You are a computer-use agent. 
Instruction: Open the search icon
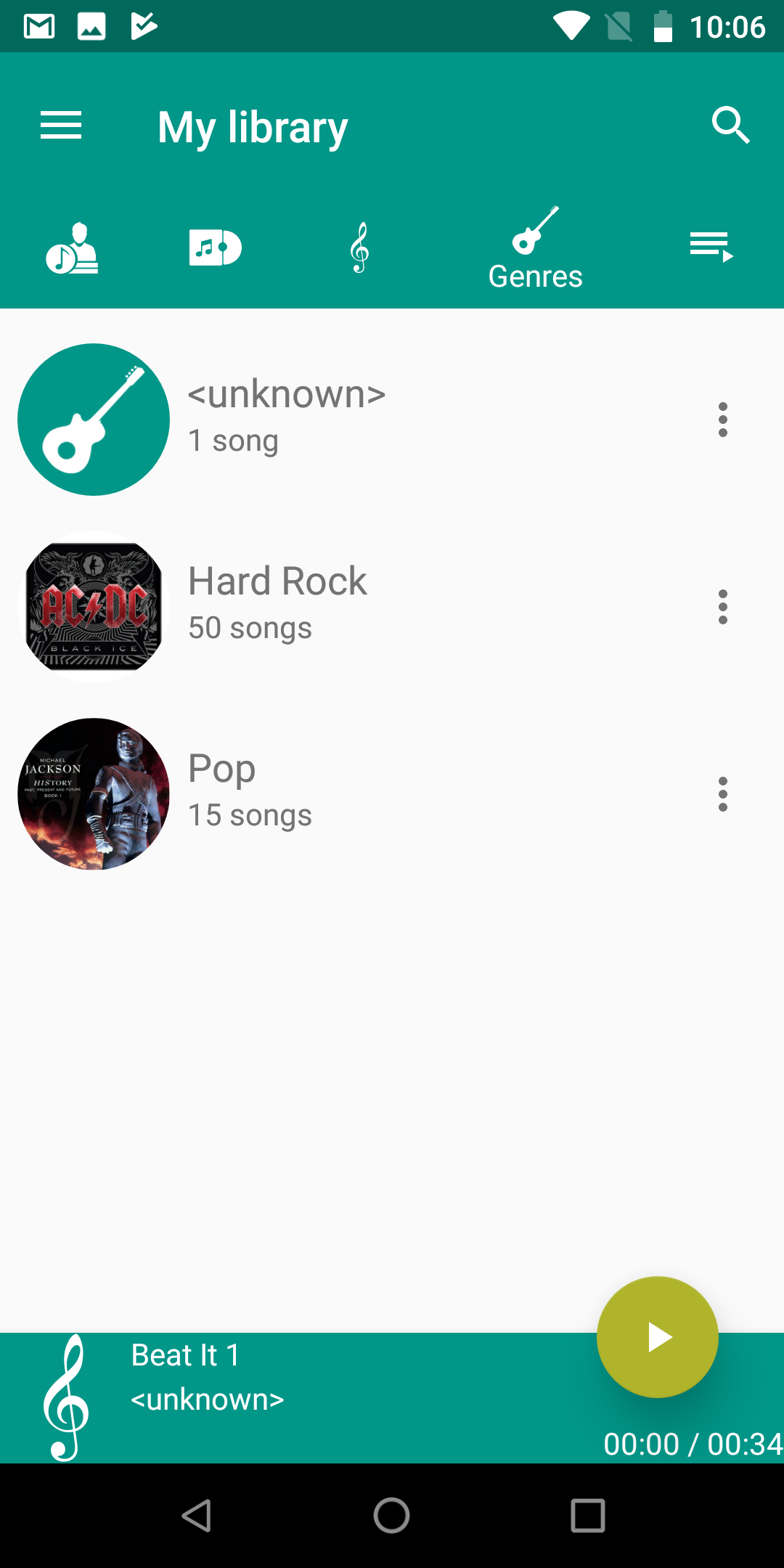(x=730, y=126)
